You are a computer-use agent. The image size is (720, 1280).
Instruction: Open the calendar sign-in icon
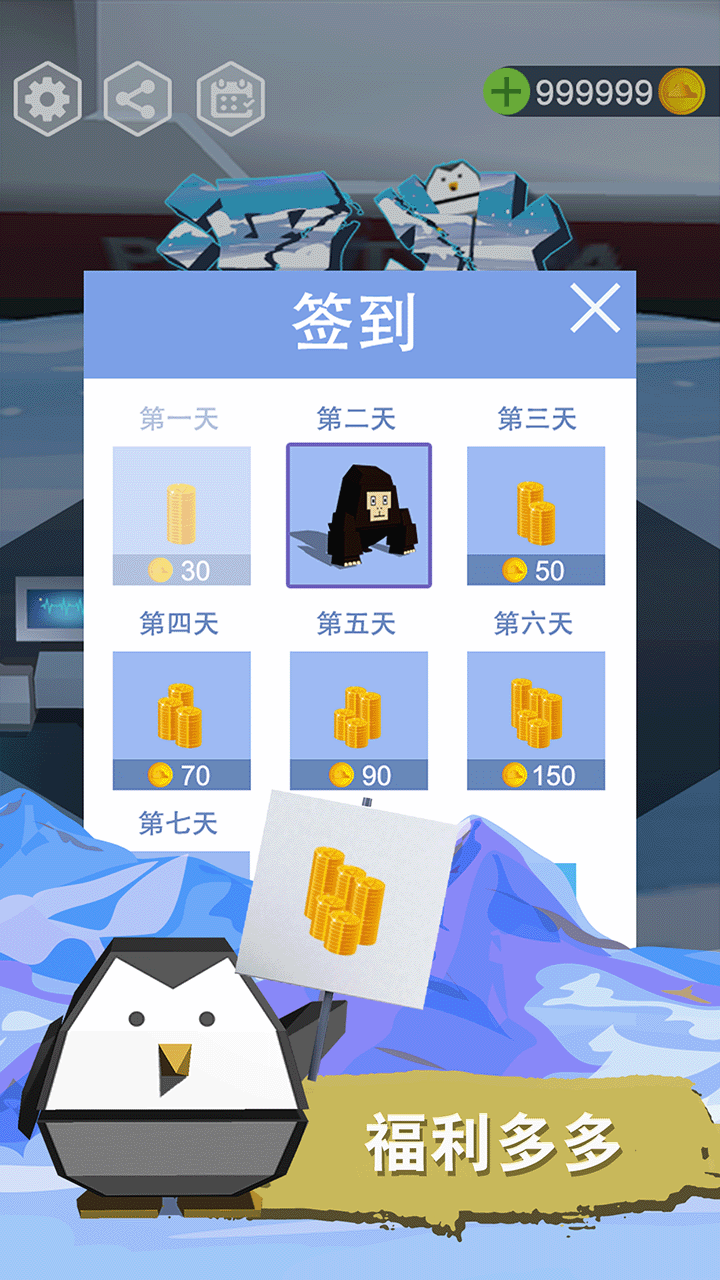(232, 98)
